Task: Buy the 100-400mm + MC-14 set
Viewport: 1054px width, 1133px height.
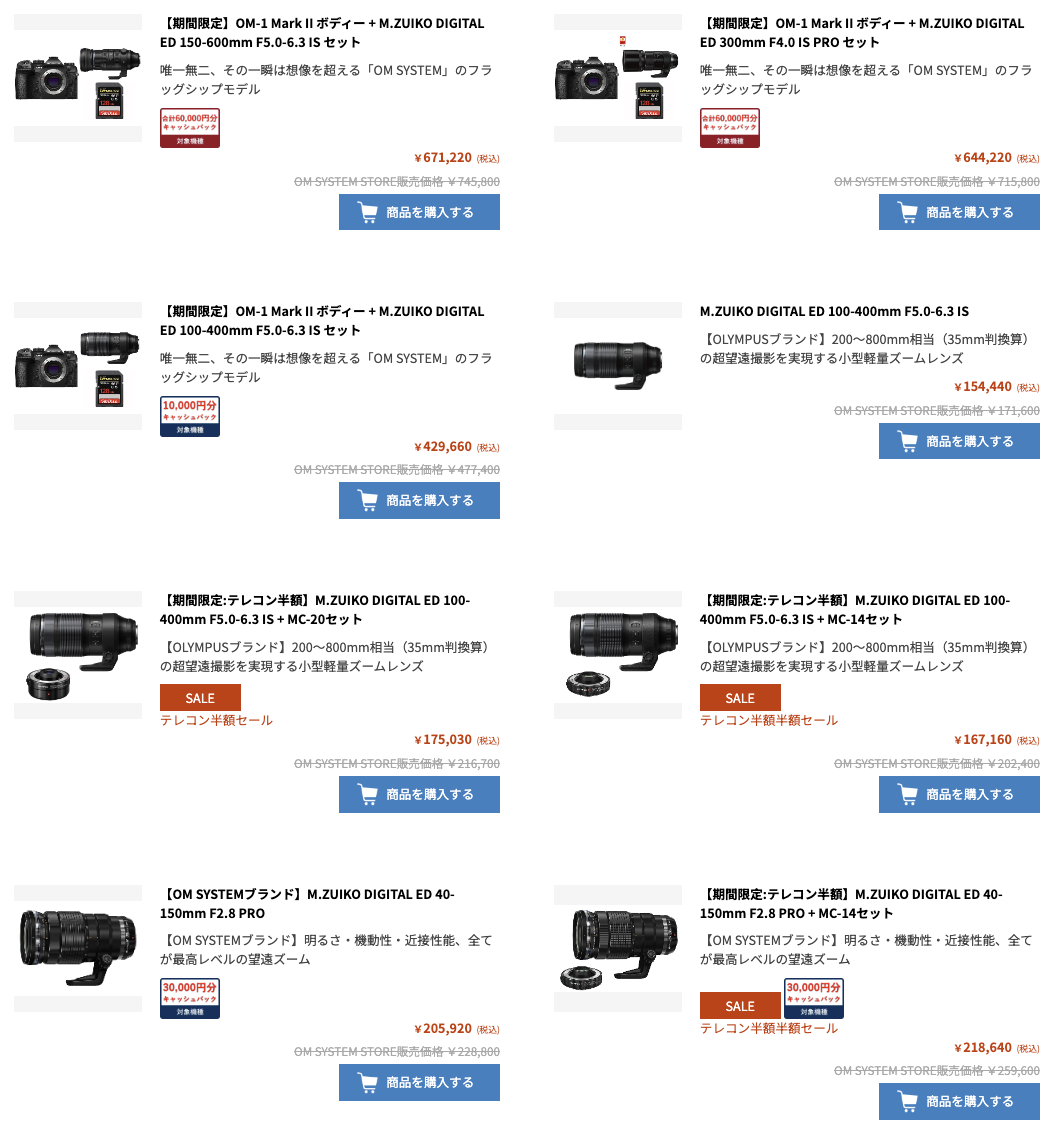Action: 959,794
